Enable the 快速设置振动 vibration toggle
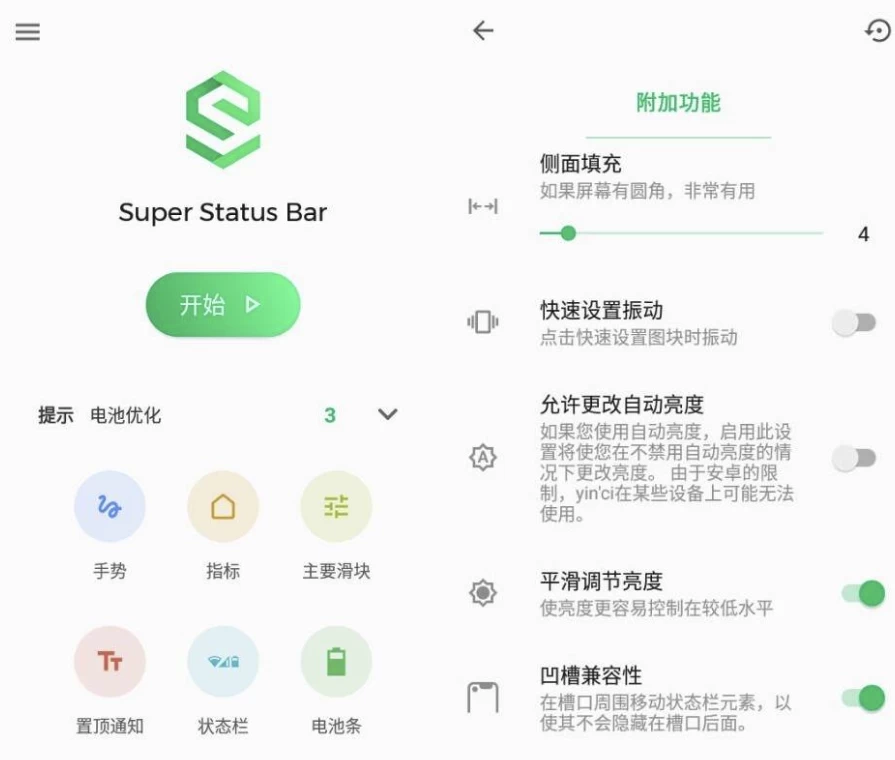Screen dimensions: 895x760 coord(856,322)
